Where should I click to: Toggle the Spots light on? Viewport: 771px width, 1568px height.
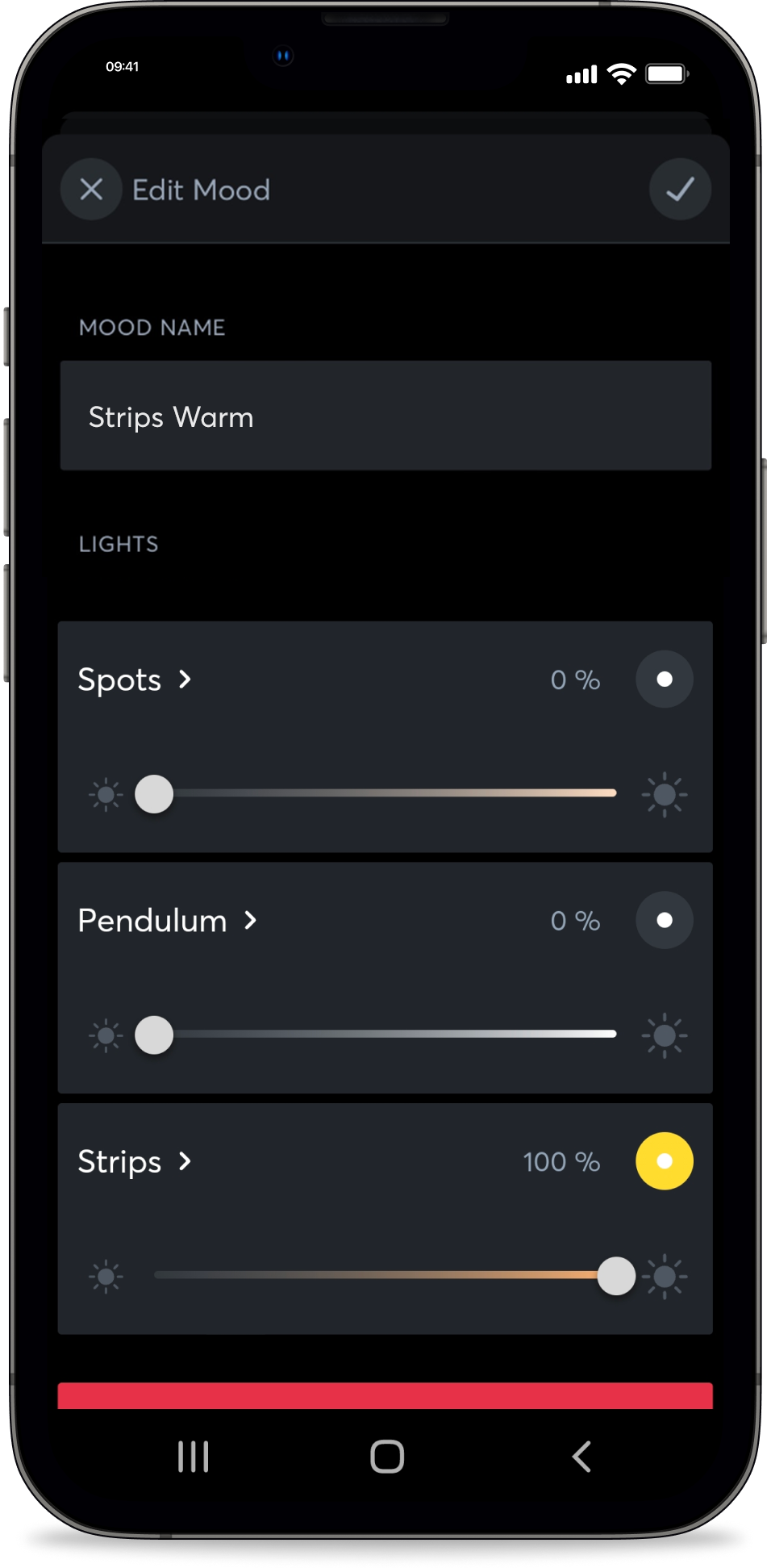[664, 679]
